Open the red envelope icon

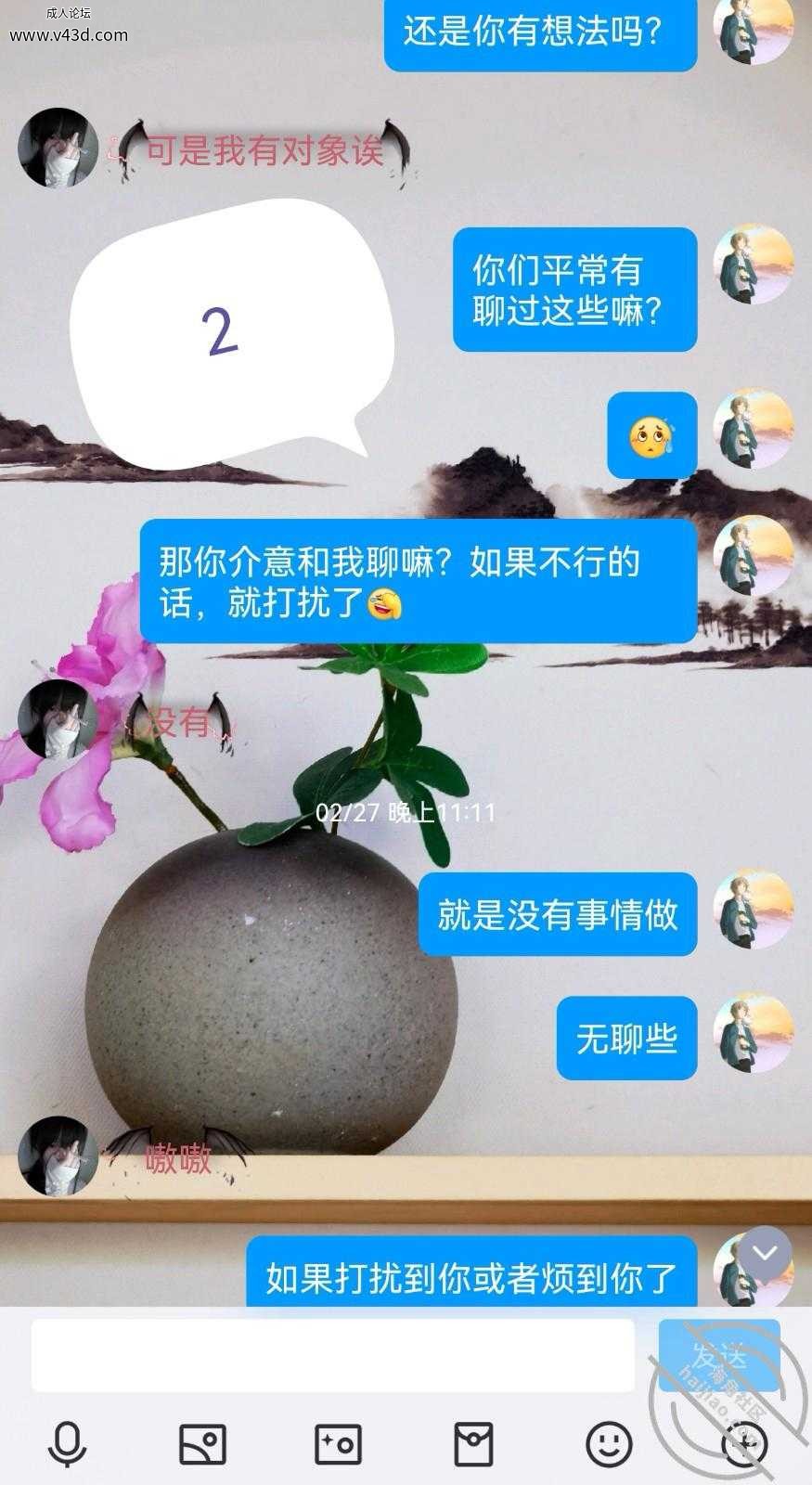point(473,1444)
